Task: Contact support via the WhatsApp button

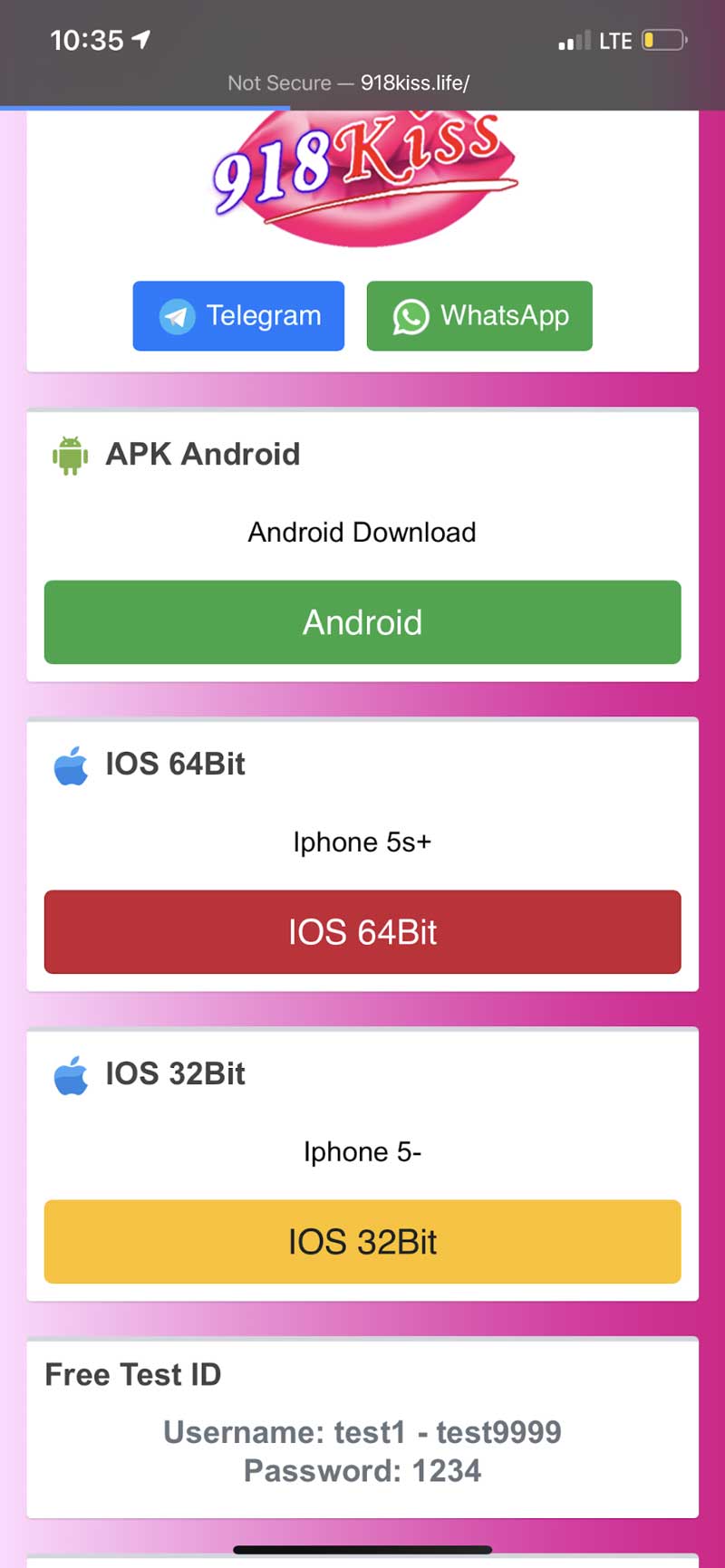Action: [x=479, y=316]
